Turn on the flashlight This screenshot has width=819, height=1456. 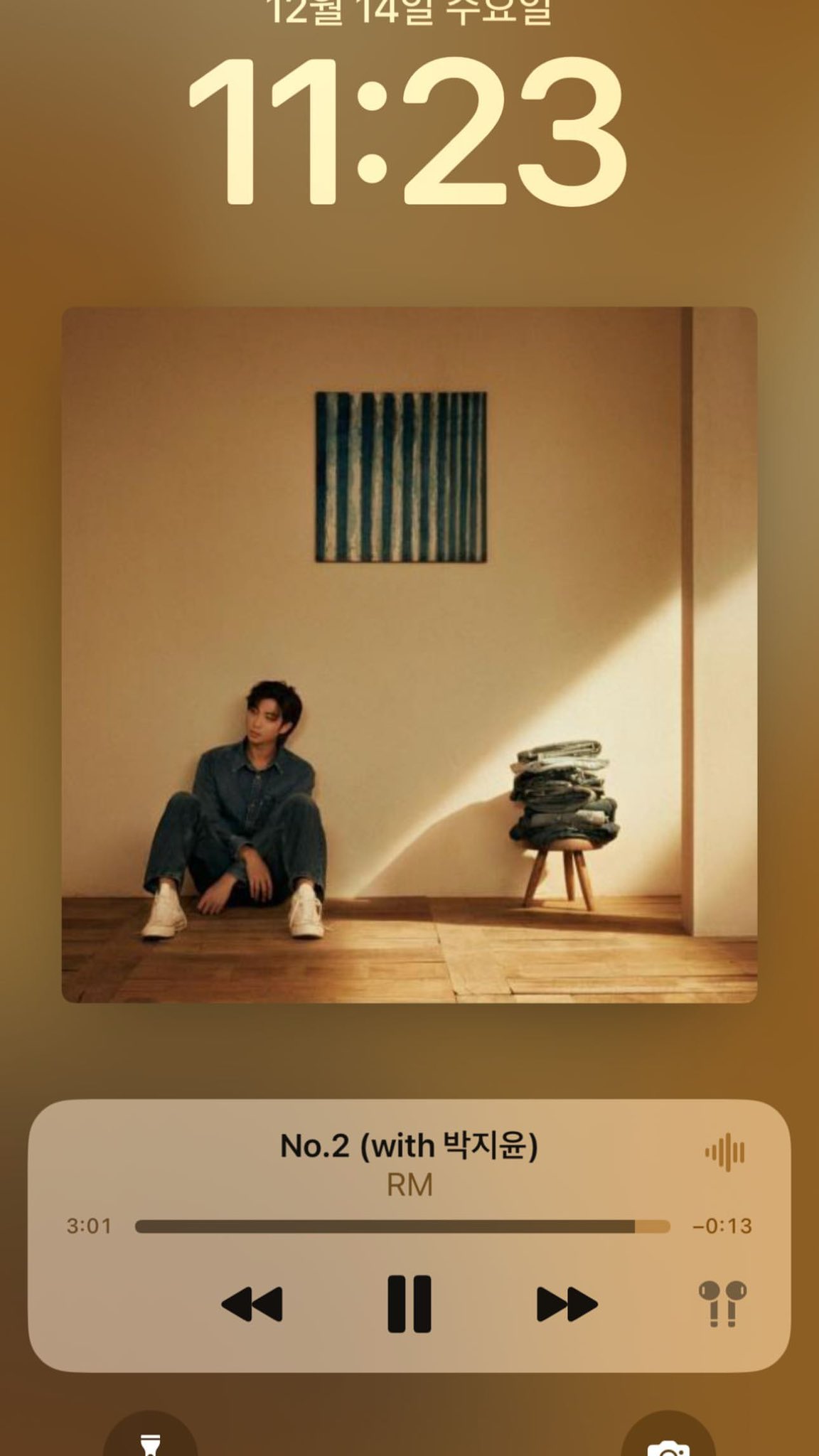(x=150, y=1440)
